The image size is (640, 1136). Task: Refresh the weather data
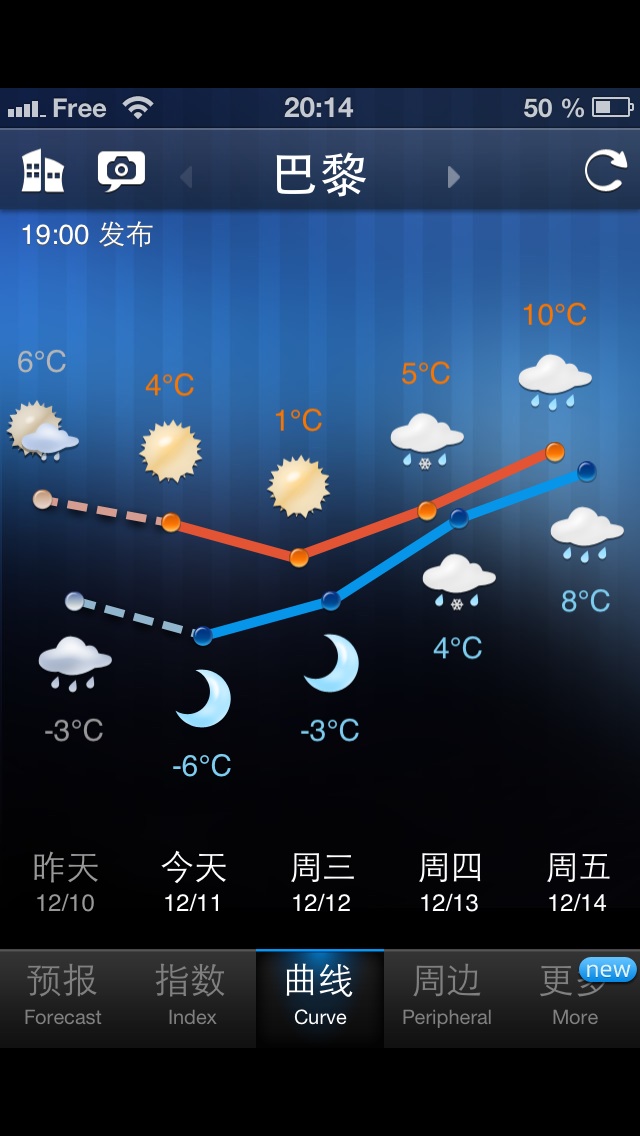(x=604, y=172)
